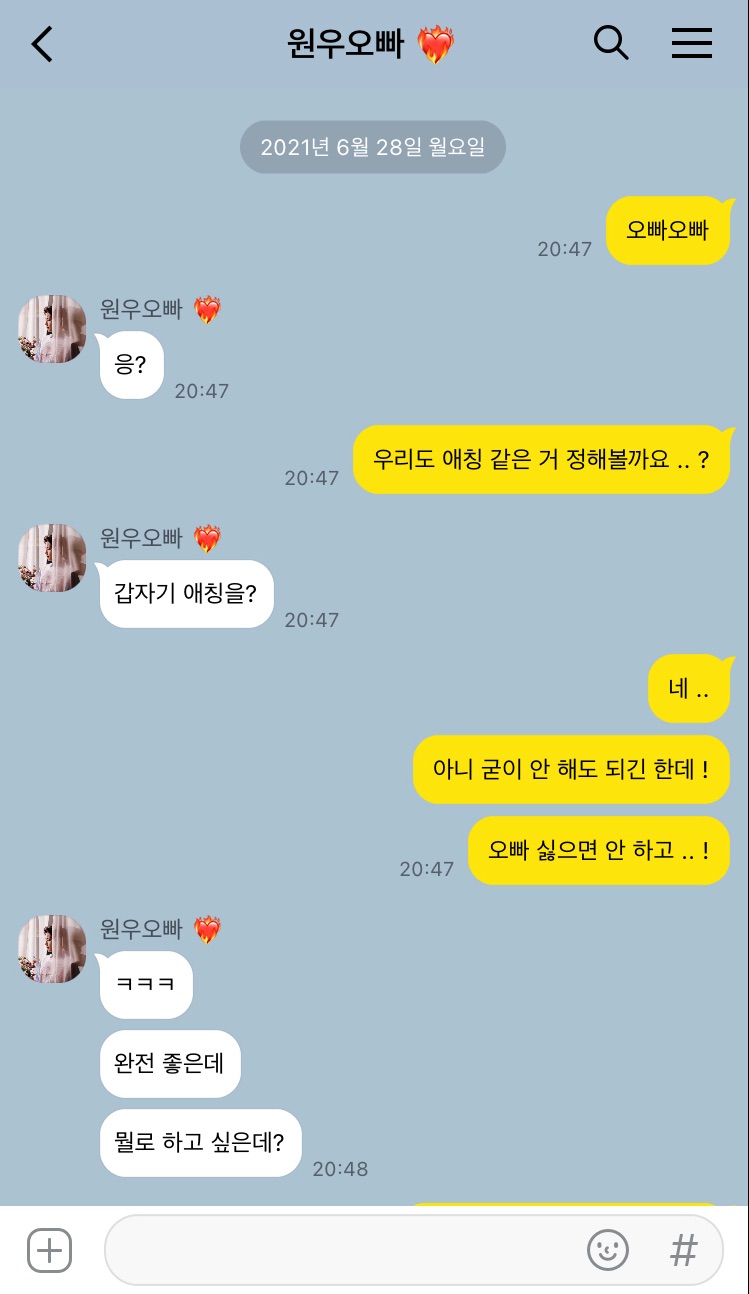Open the emoticon picker
This screenshot has height=1294, width=749.
[x=607, y=1250]
